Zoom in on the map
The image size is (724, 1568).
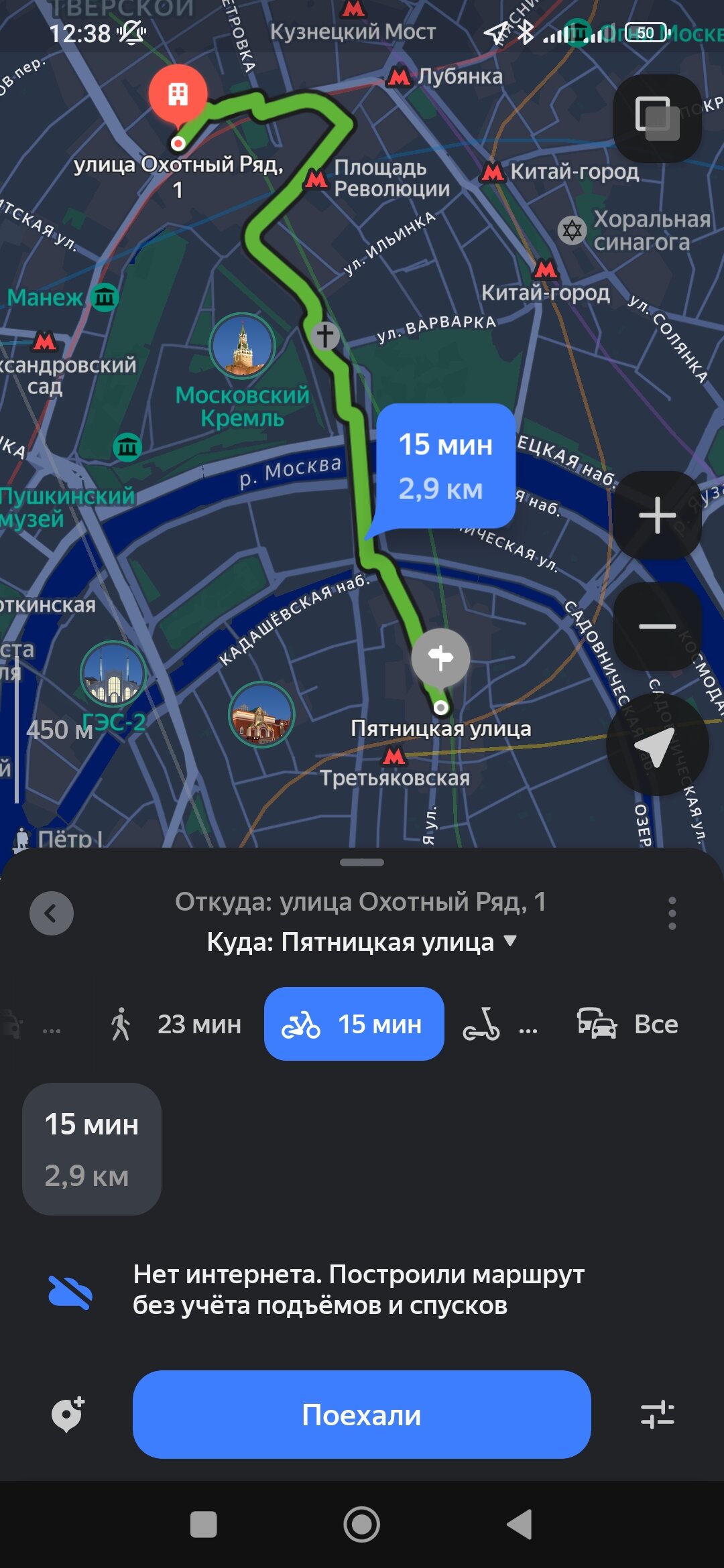pyautogui.click(x=658, y=515)
